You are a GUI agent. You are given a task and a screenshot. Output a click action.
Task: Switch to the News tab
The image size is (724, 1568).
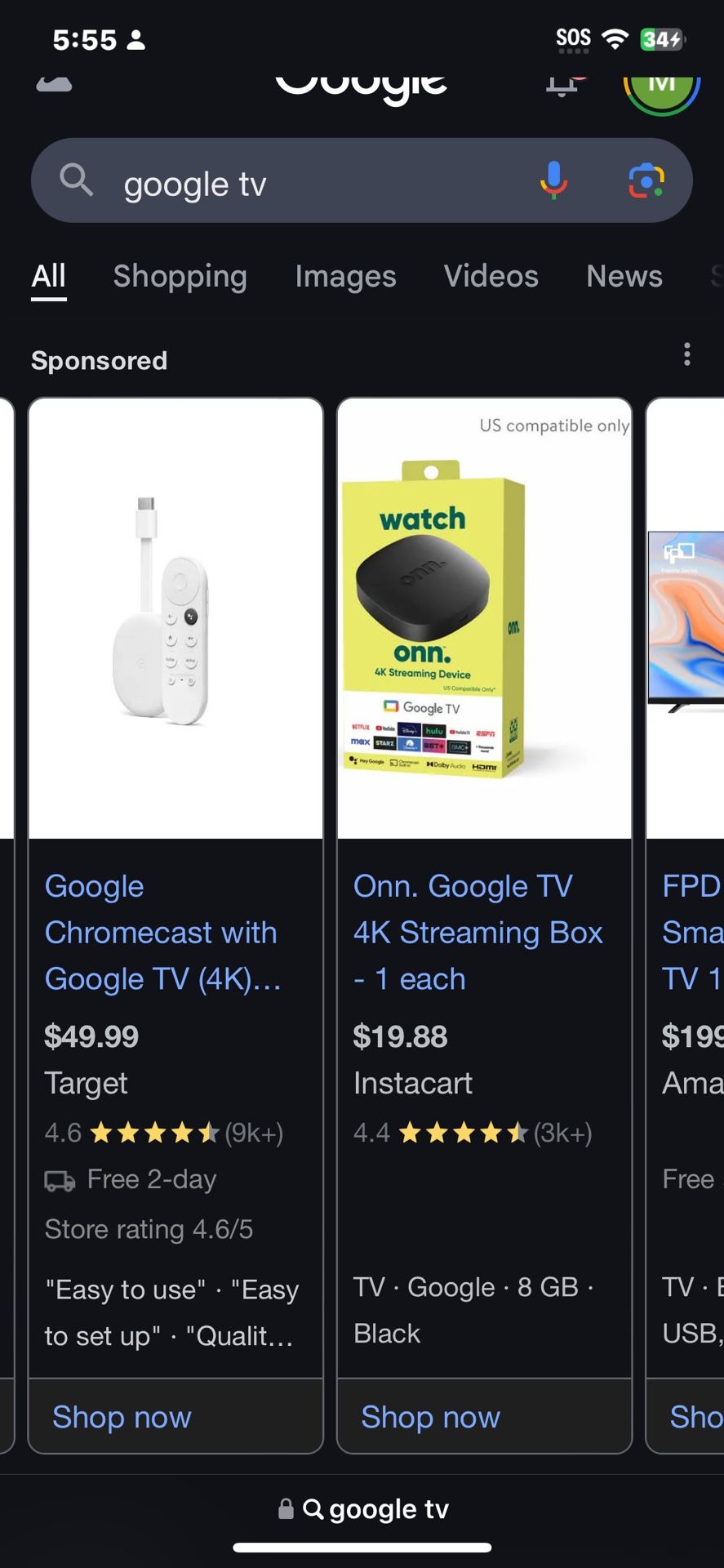coord(624,276)
